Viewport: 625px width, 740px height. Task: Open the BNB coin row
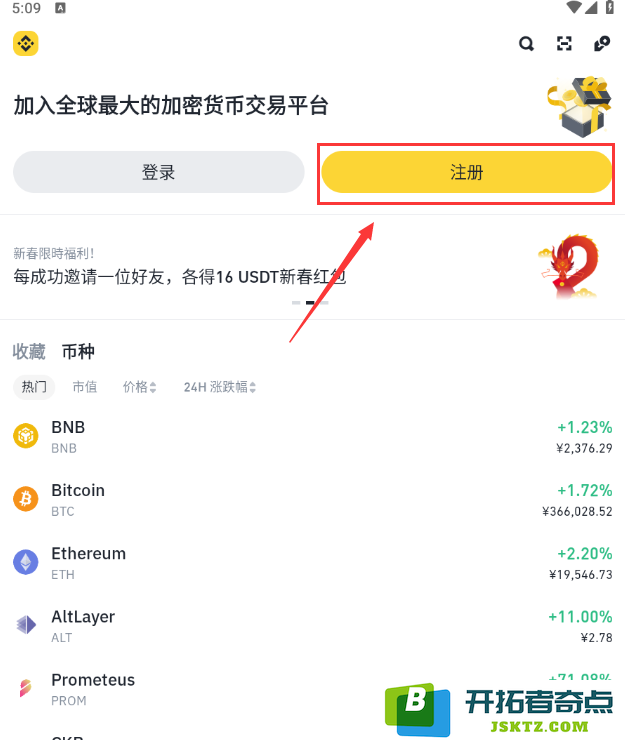(x=312, y=436)
